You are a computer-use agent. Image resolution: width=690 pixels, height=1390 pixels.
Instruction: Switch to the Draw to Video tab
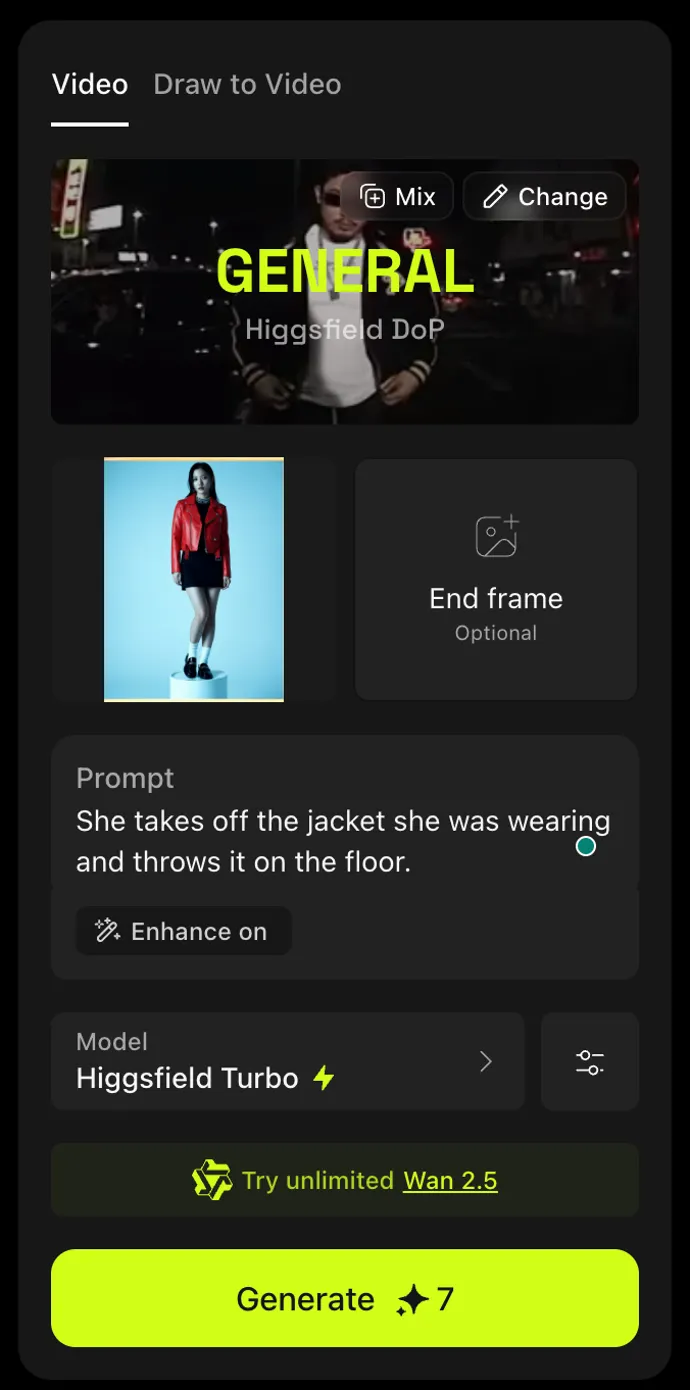click(x=247, y=85)
